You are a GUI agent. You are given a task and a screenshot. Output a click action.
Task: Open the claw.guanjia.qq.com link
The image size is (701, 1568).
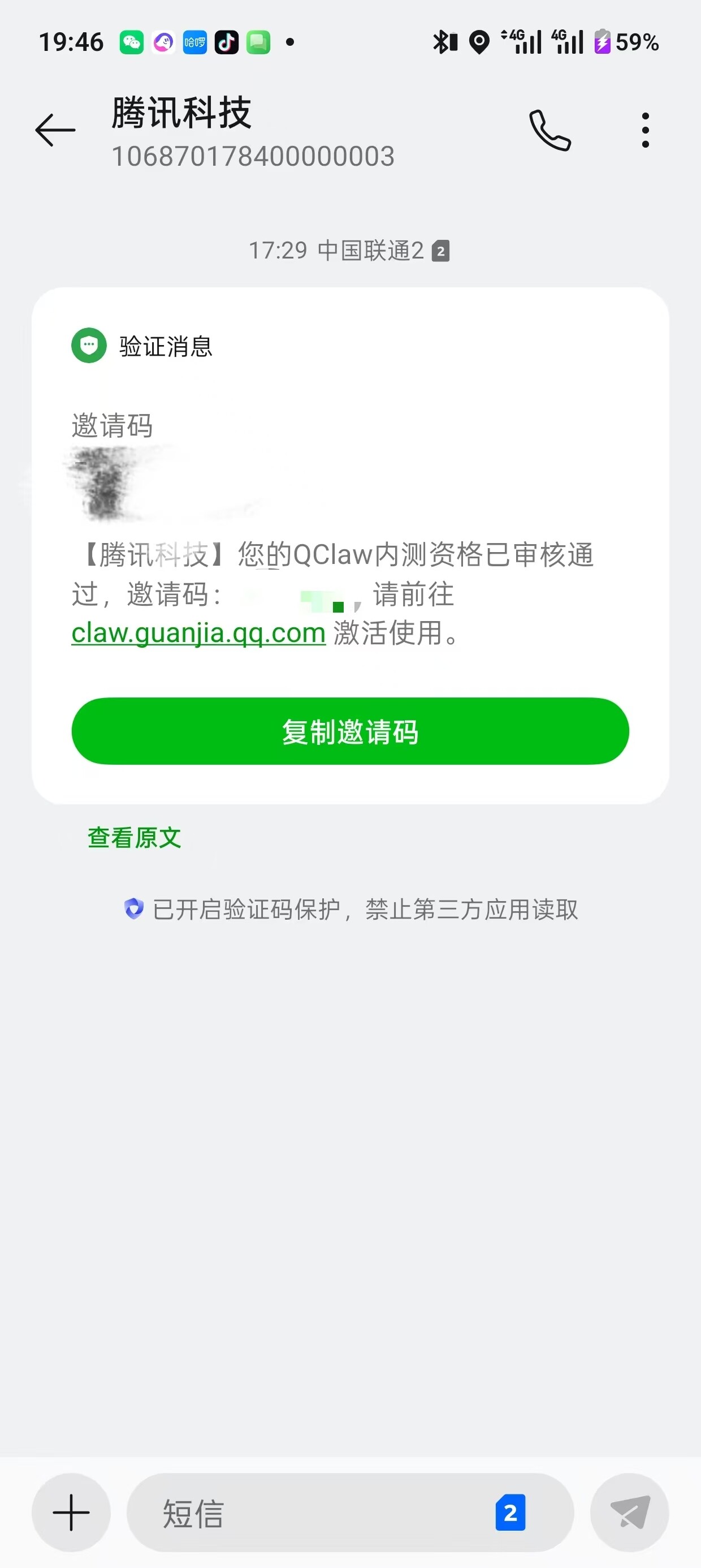coord(198,633)
